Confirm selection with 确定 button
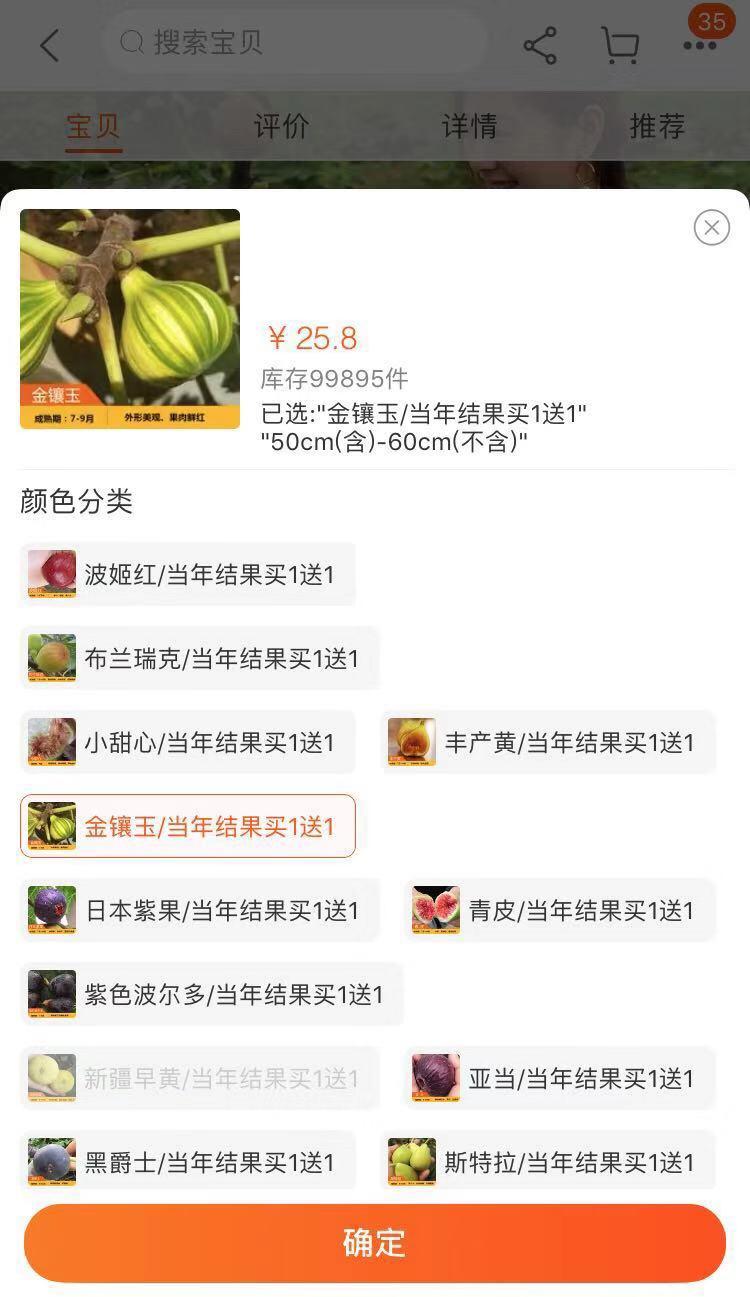 tap(375, 1242)
